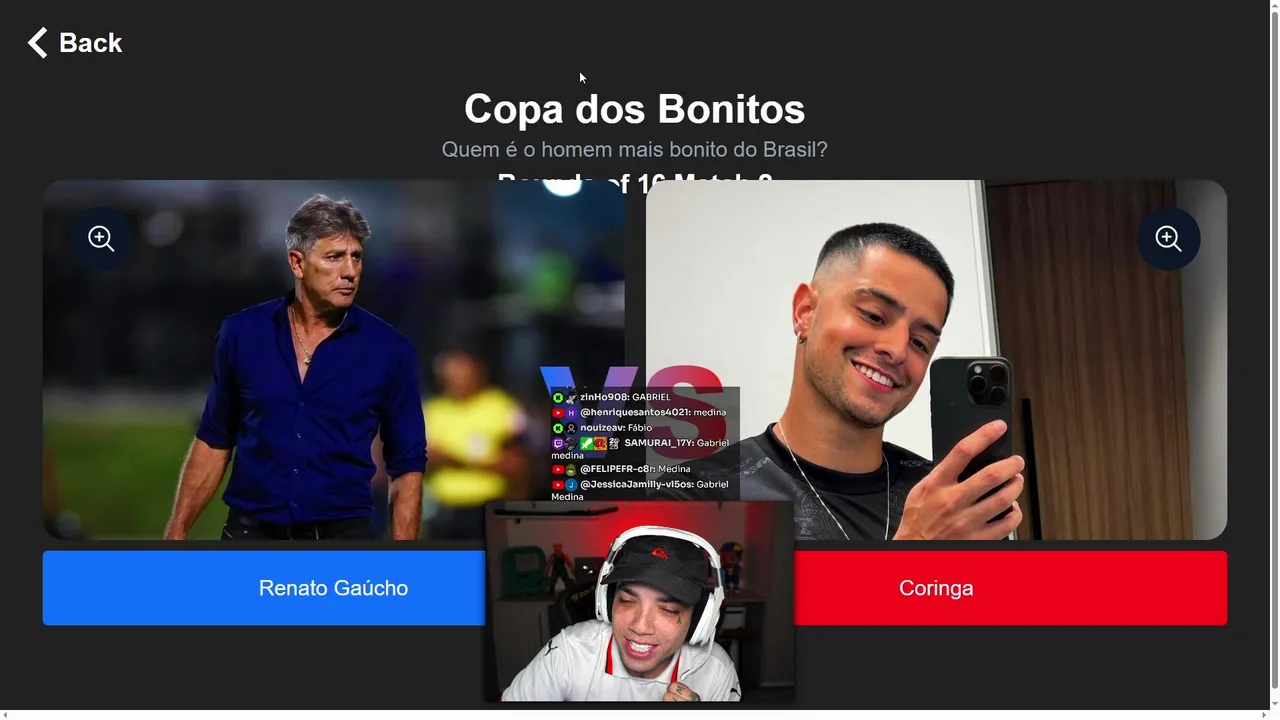
Task: Zoom in on Renato Gaúcho's photo
Action: (101, 238)
